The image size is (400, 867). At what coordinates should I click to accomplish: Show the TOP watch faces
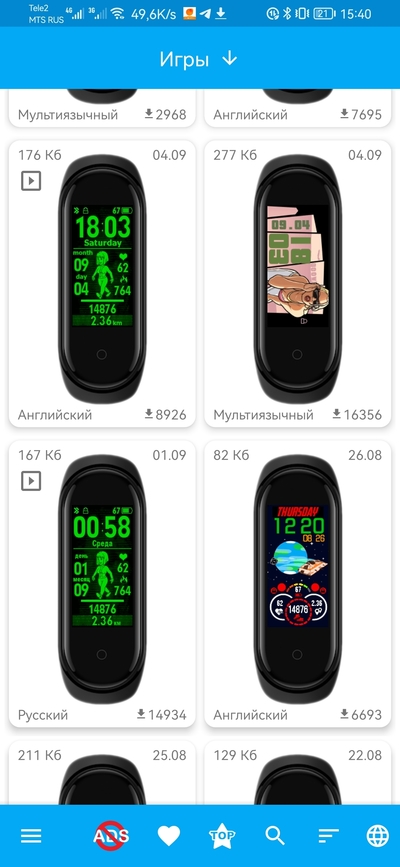(x=221, y=835)
